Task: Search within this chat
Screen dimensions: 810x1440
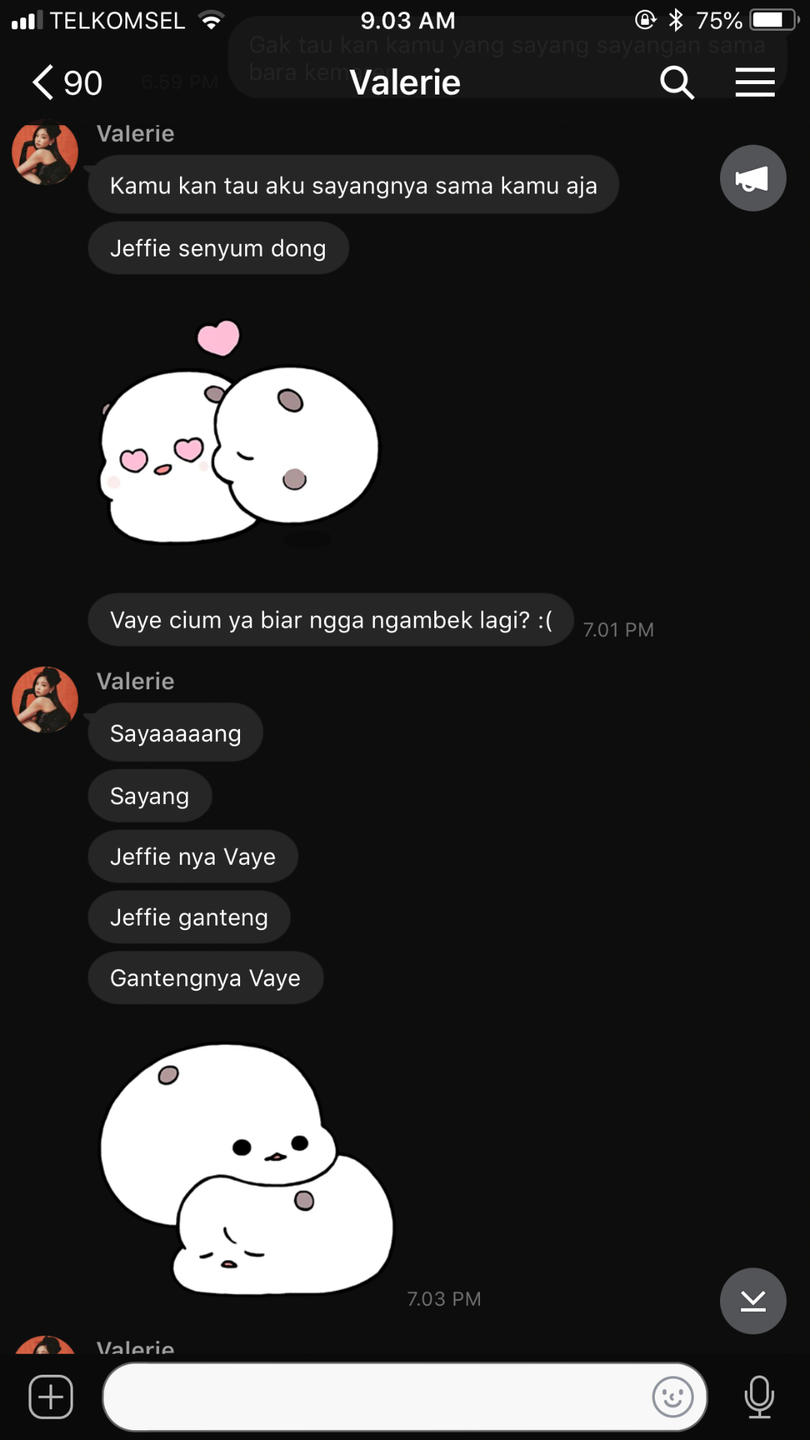Action: pos(677,82)
